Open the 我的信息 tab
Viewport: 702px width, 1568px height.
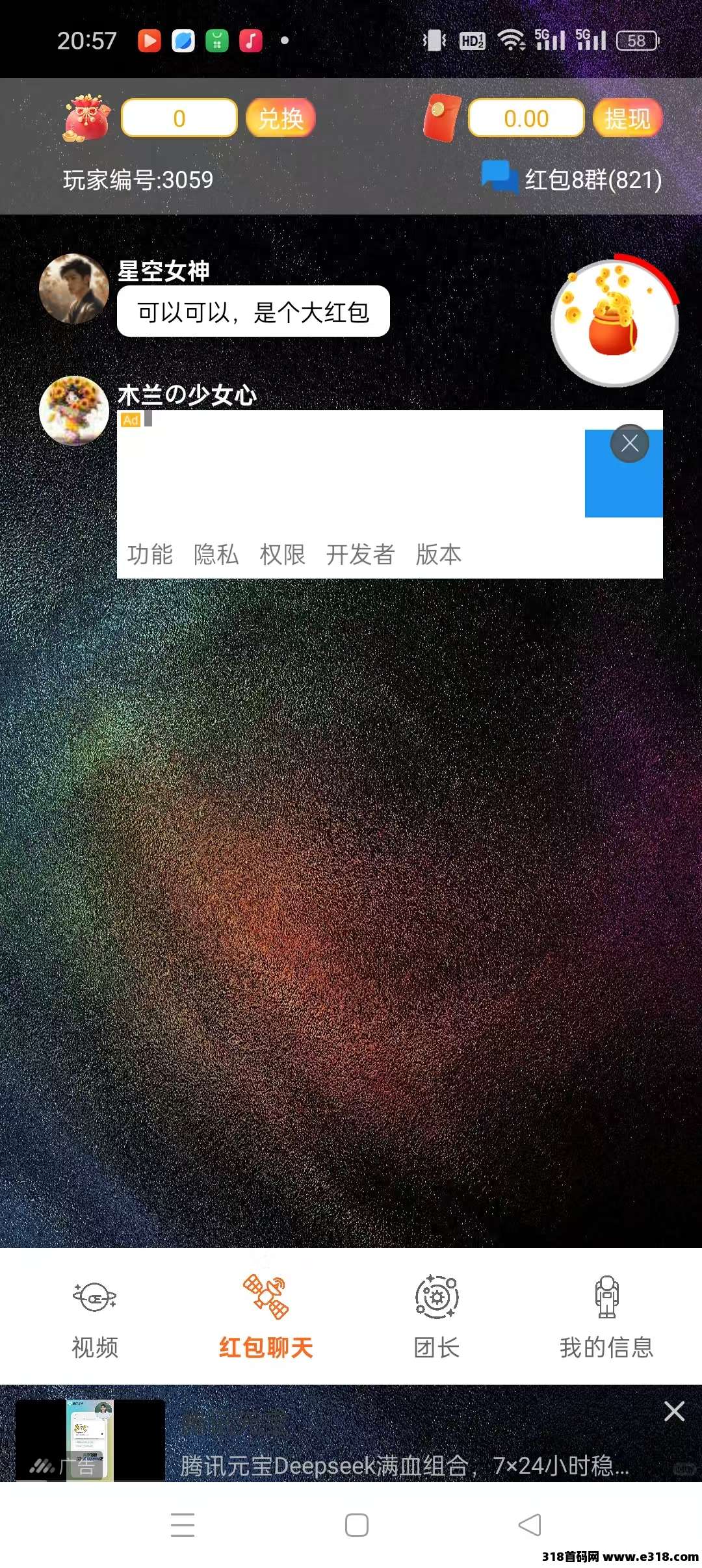coord(606,1317)
